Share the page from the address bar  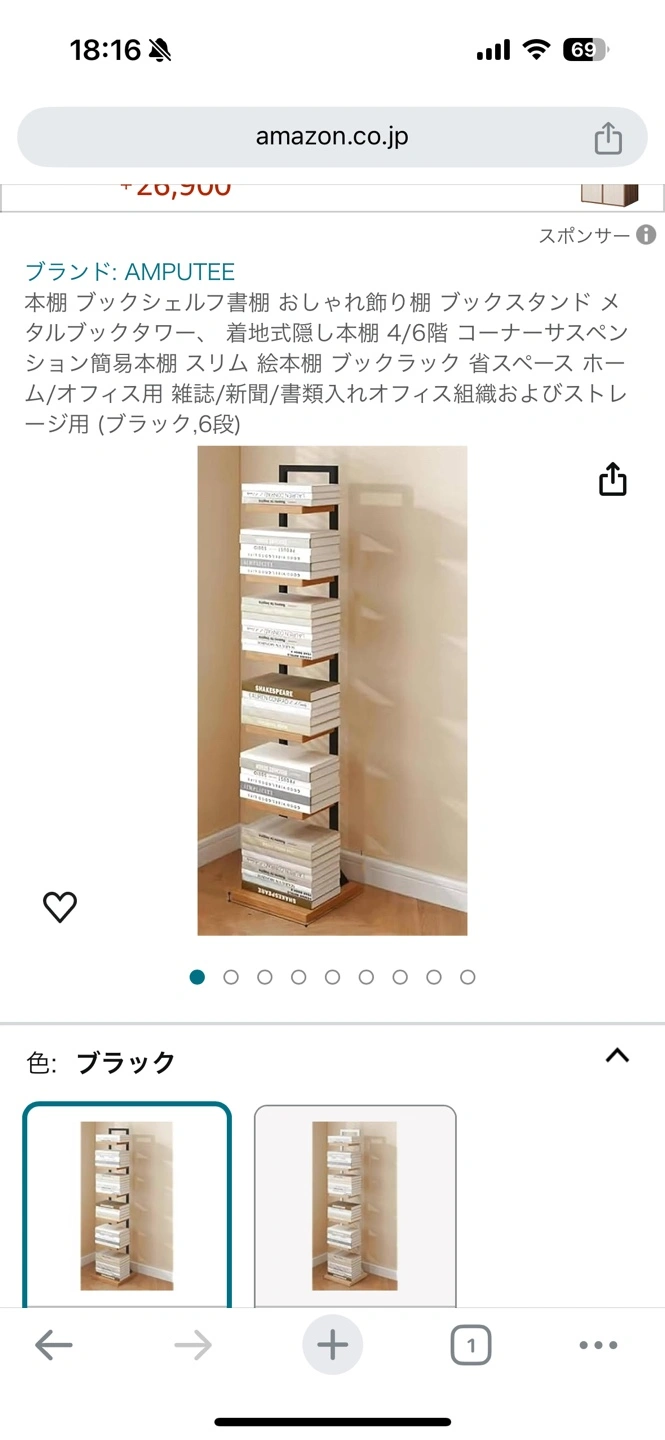pyautogui.click(x=608, y=138)
